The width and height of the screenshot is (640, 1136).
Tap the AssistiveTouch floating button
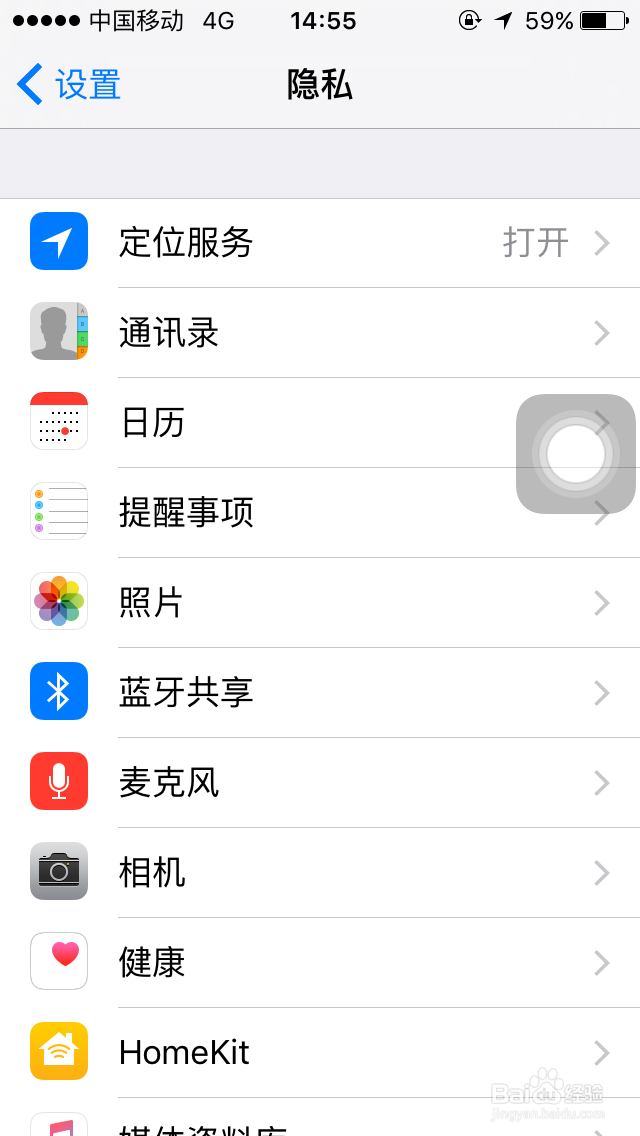click(x=576, y=454)
